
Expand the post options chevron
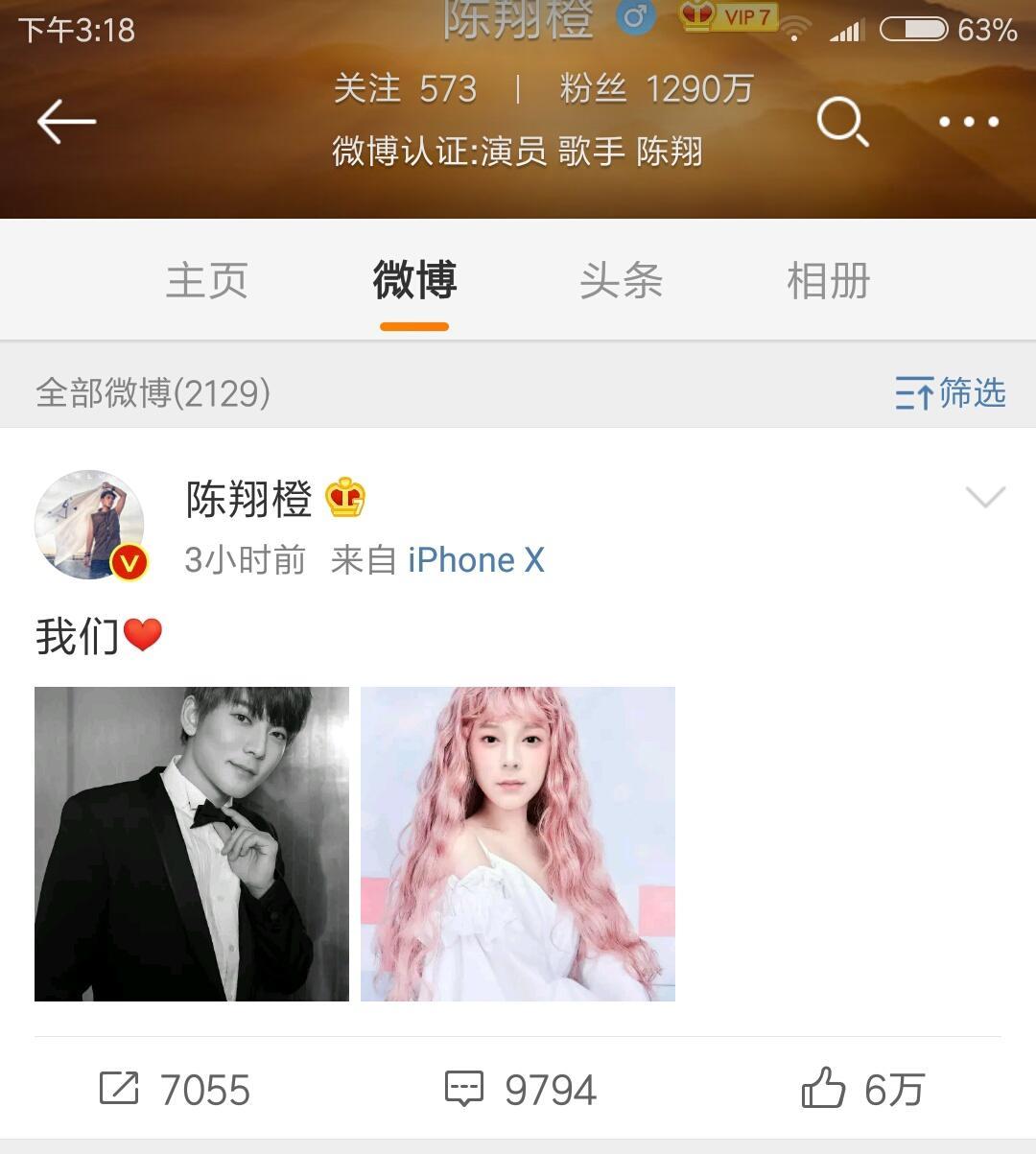click(x=985, y=497)
